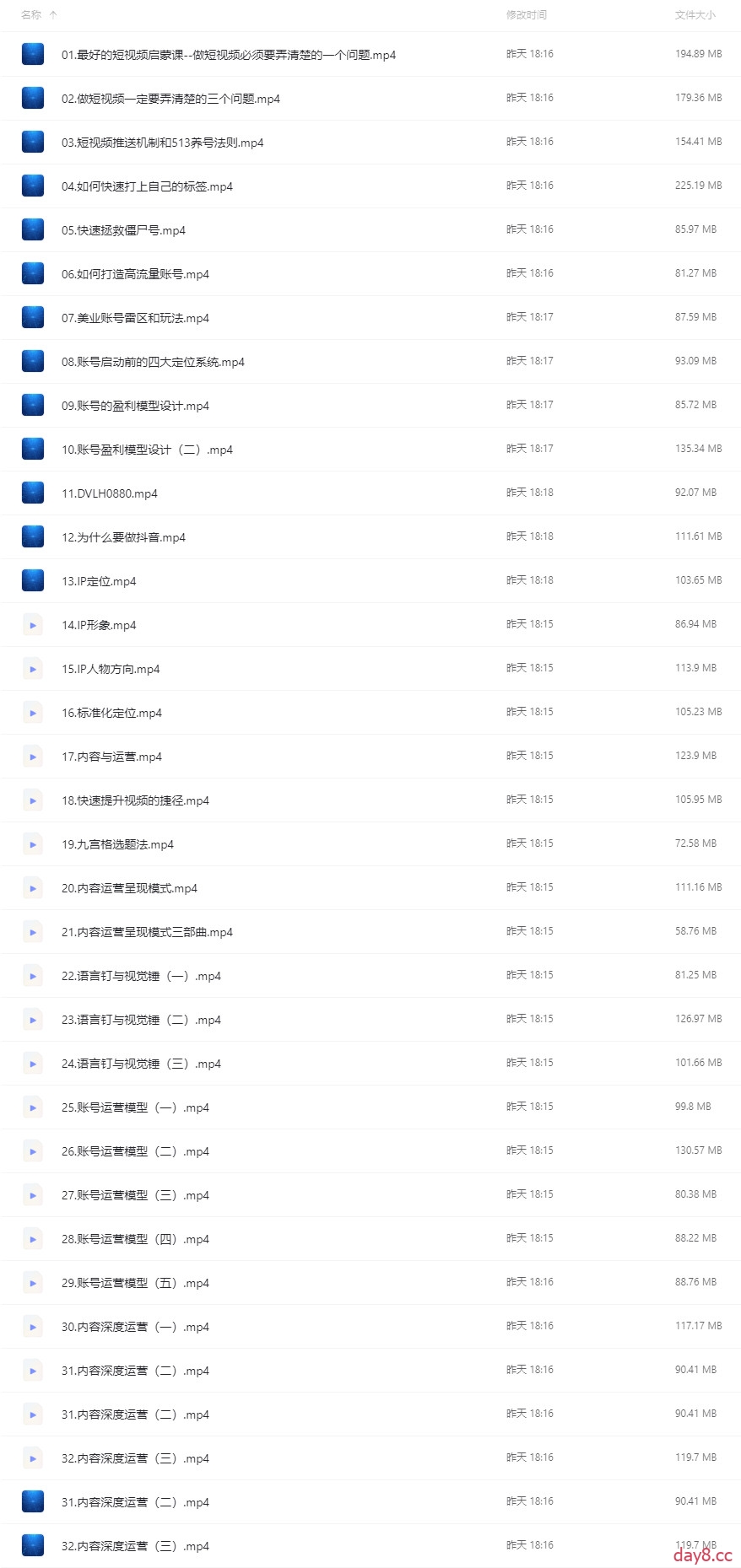
Task: Open 15.IP人物方向.mp4
Action: [x=111, y=669]
